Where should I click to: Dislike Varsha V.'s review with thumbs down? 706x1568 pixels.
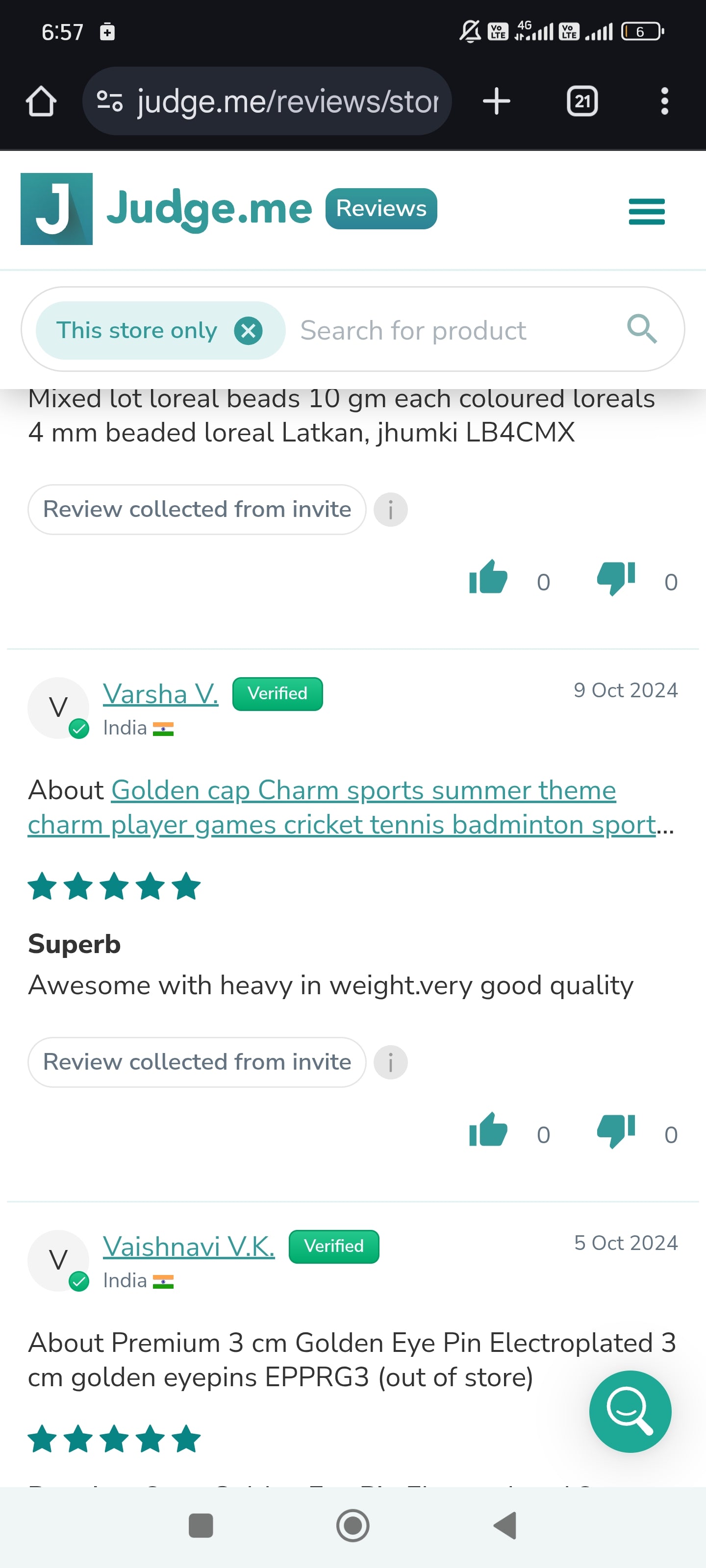(616, 1130)
